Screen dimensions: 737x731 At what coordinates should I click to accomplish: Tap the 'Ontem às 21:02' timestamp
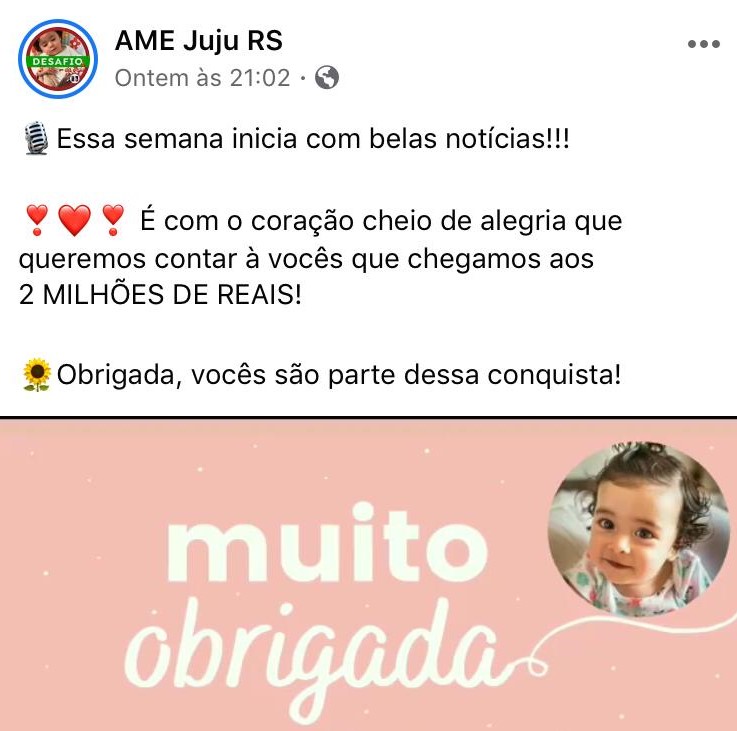click(x=202, y=77)
